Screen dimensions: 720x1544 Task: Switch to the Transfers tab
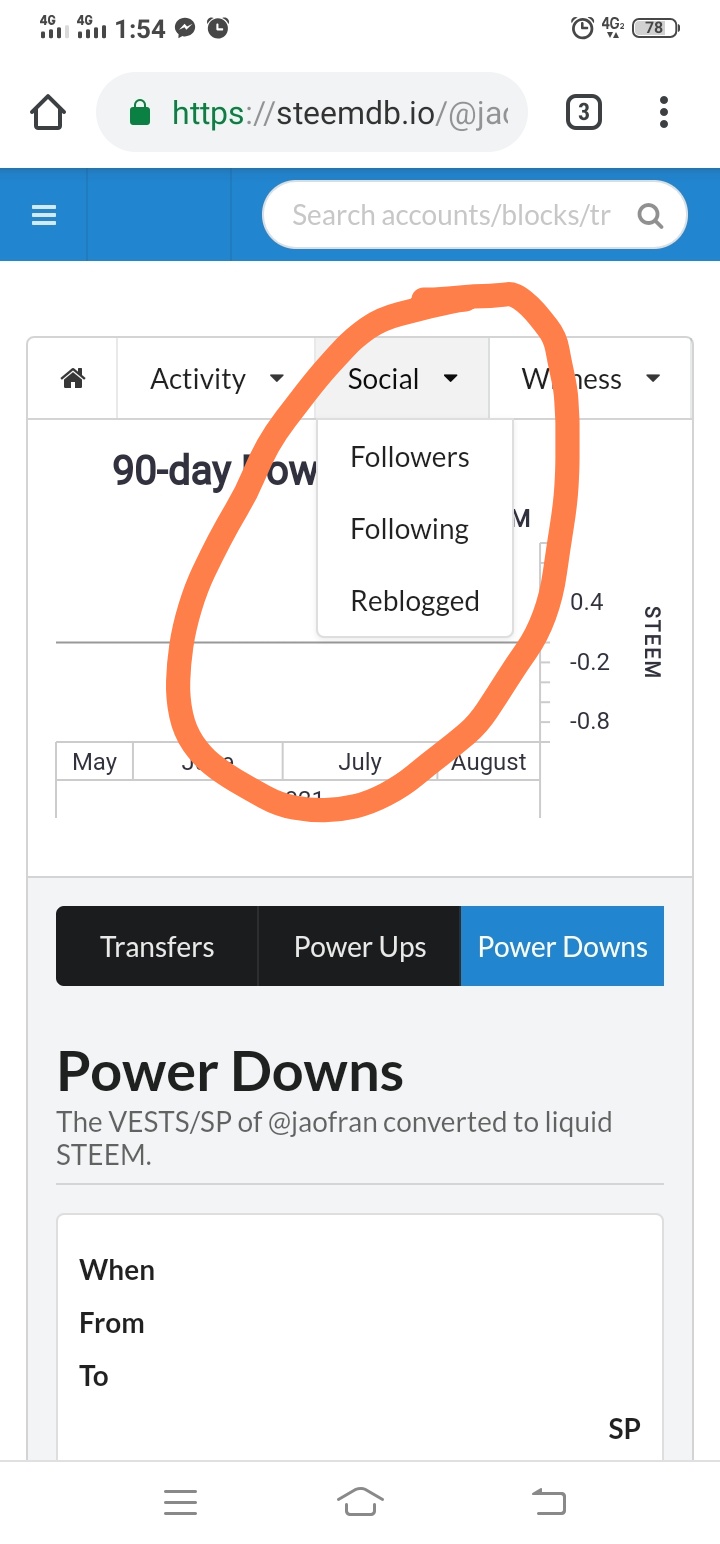[x=157, y=946]
